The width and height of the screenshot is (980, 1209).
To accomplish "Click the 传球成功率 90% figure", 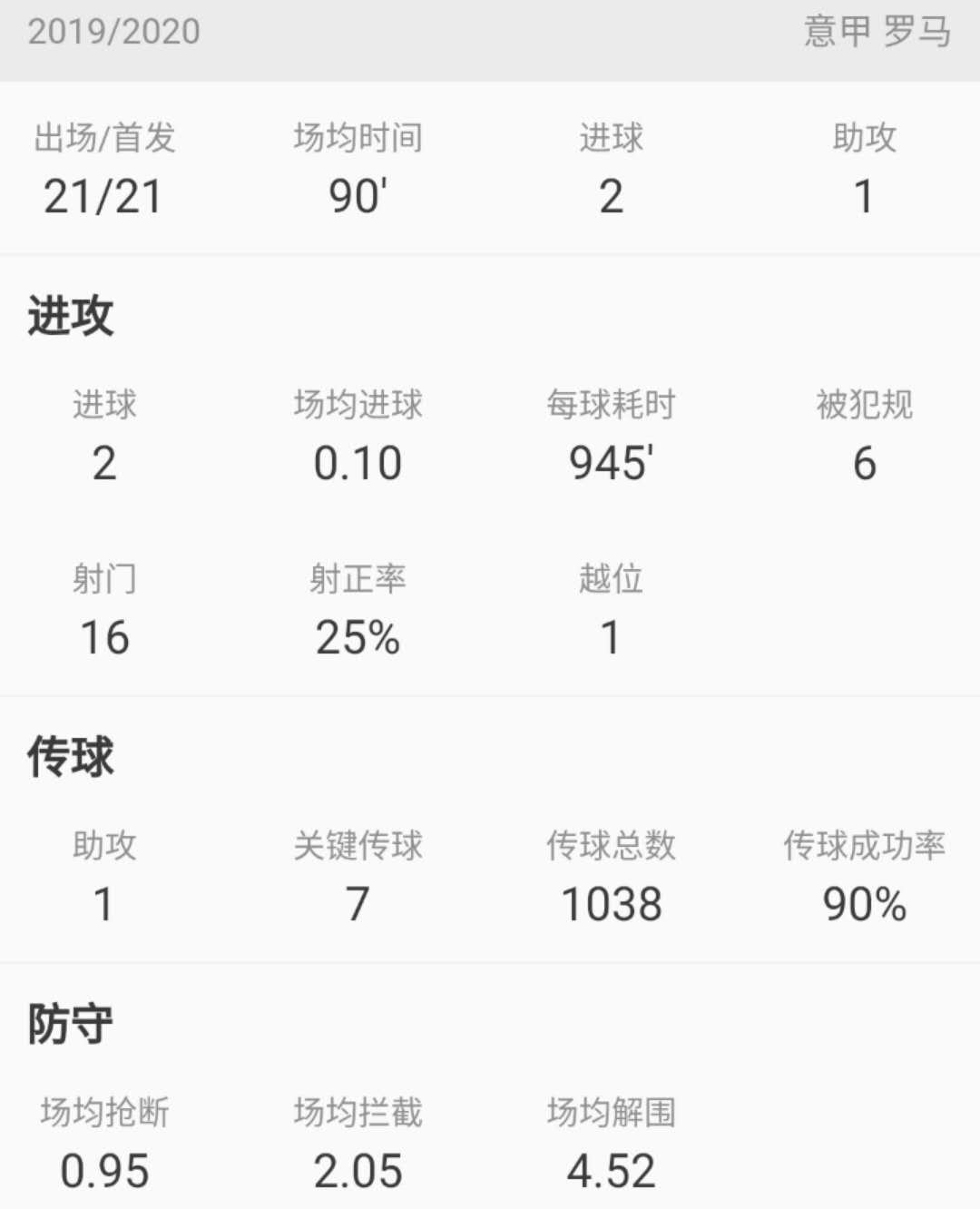I will tap(862, 876).
